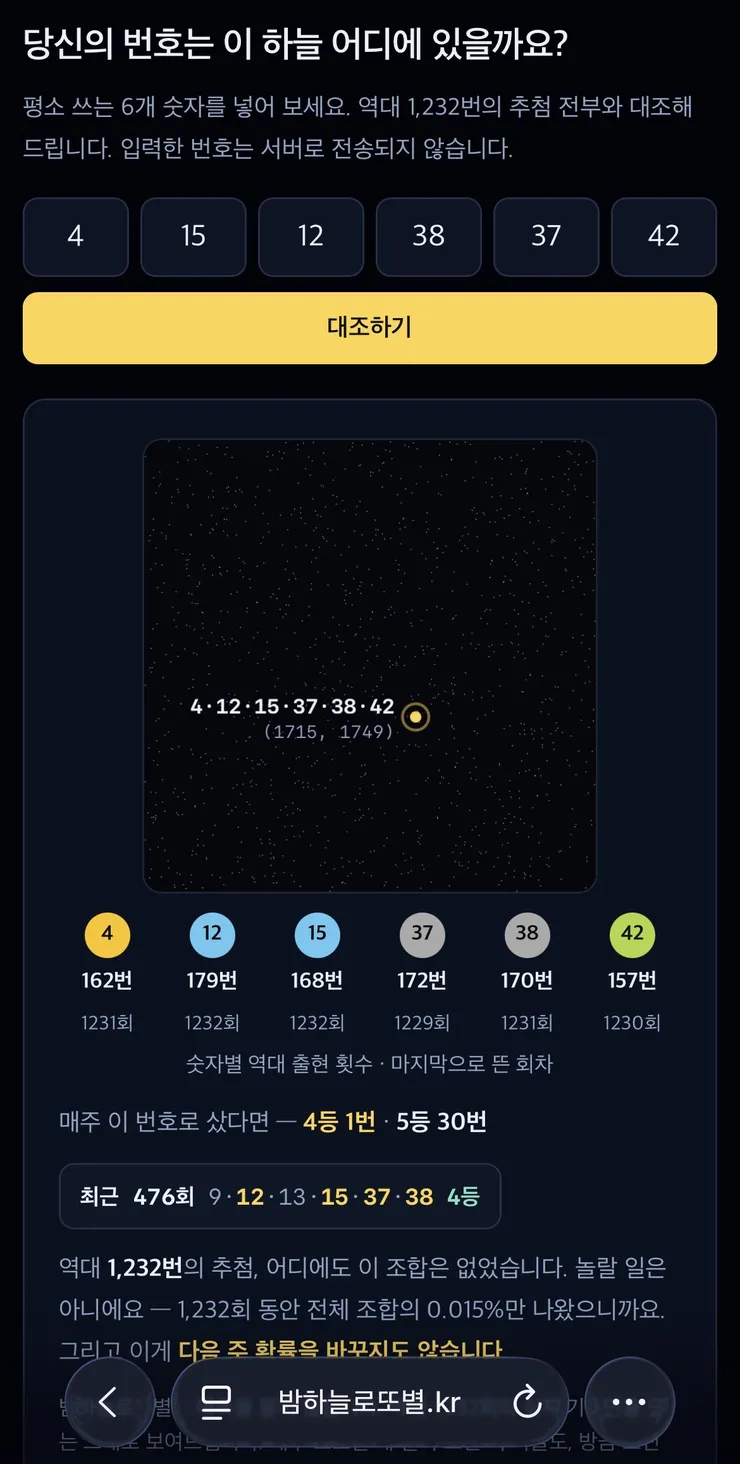This screenshot has height=1464, width=740.
Task: Edit the number field containing 15
Action: tap(193, 237)
